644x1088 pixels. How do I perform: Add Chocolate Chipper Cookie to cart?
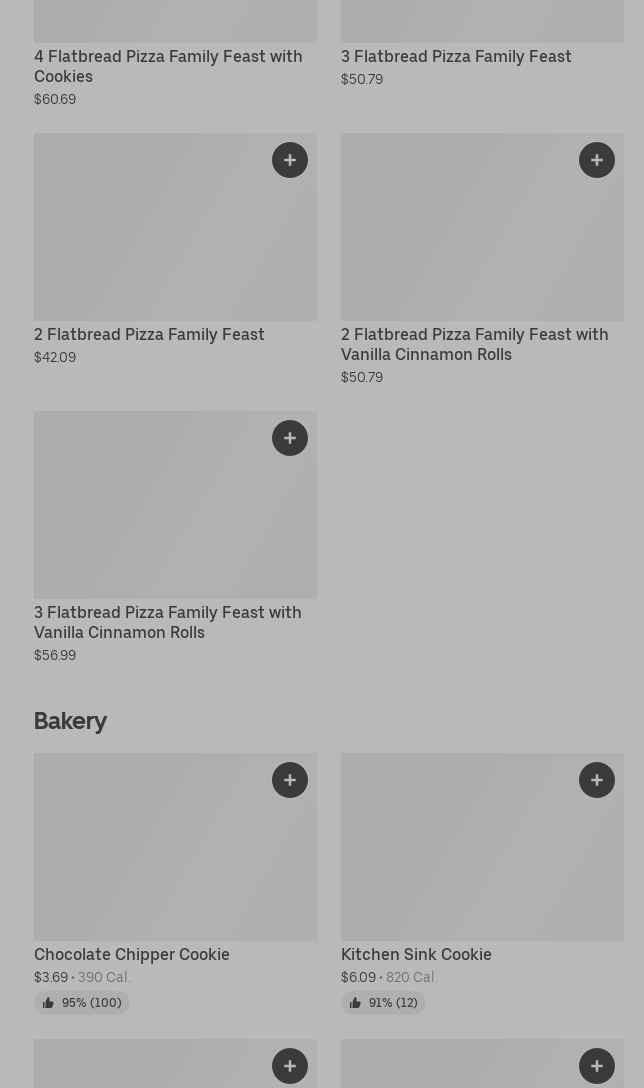click(x=290, y=780)
